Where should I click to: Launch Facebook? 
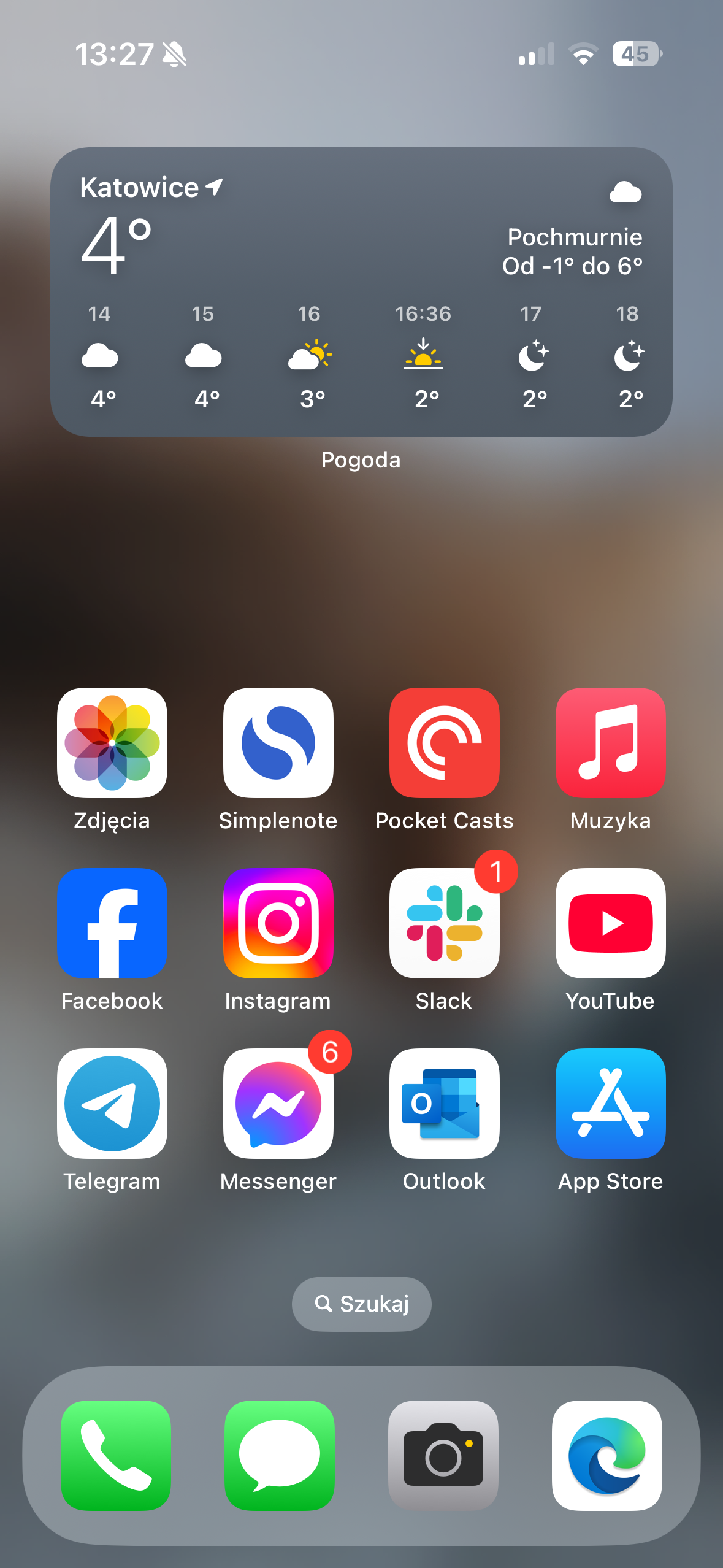pos(112,923)
